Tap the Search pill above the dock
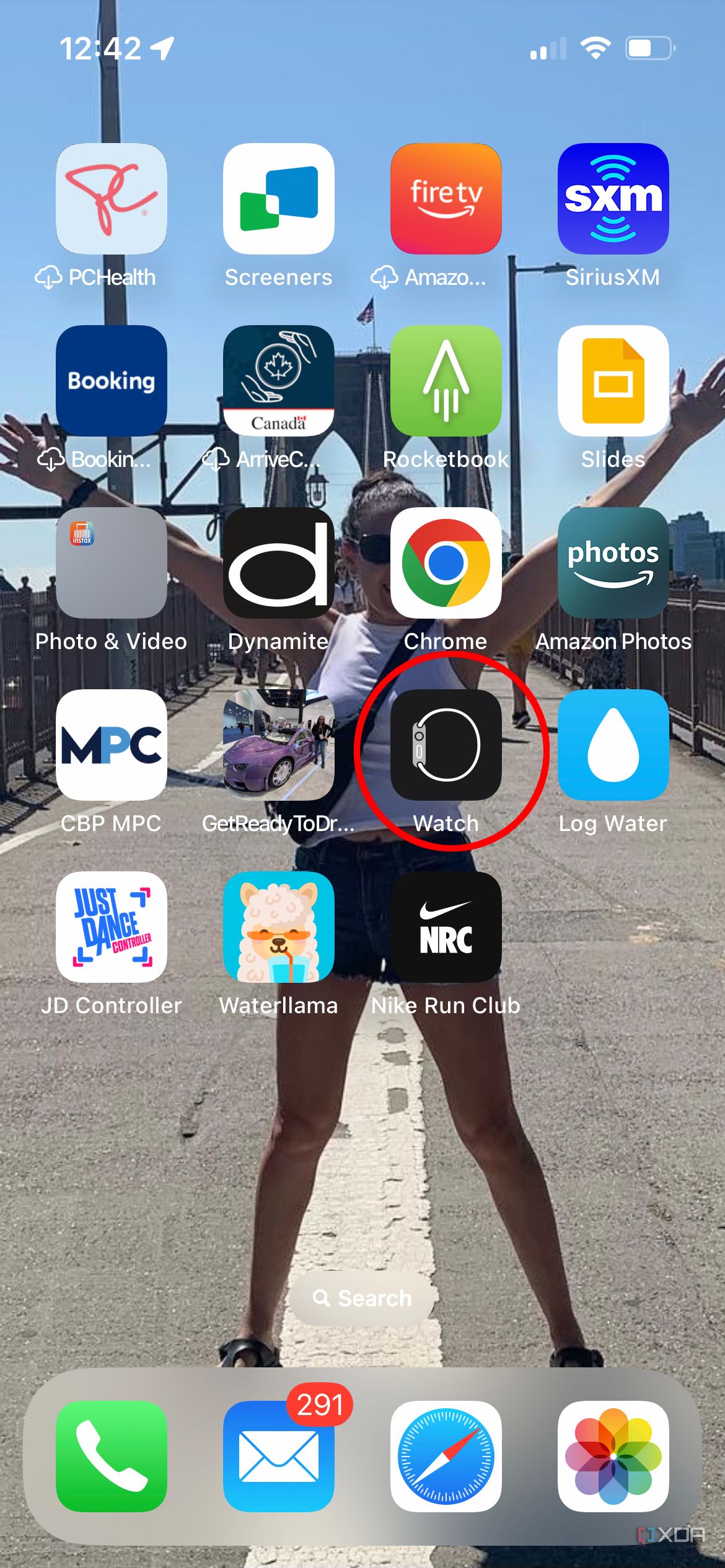725x1568 pixels. click(x=362, y=1299)
